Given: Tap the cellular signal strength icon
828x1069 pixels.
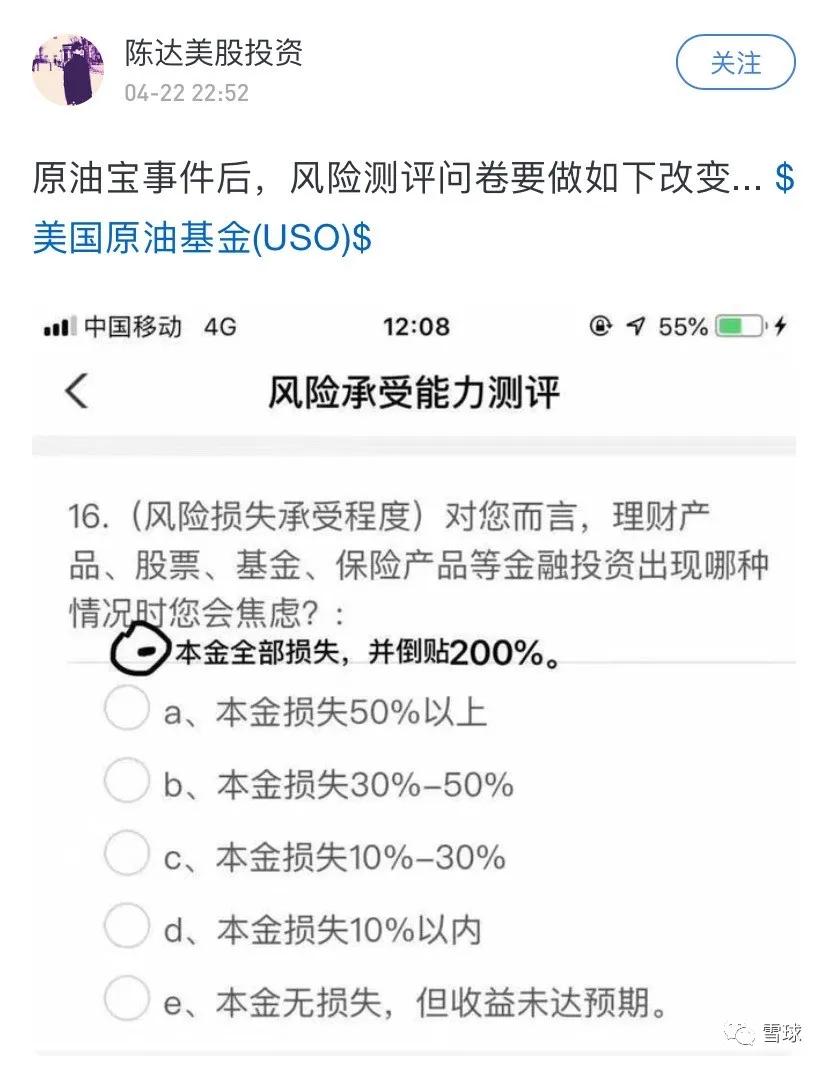Looking at the screenshot, I should click(62, 327).
